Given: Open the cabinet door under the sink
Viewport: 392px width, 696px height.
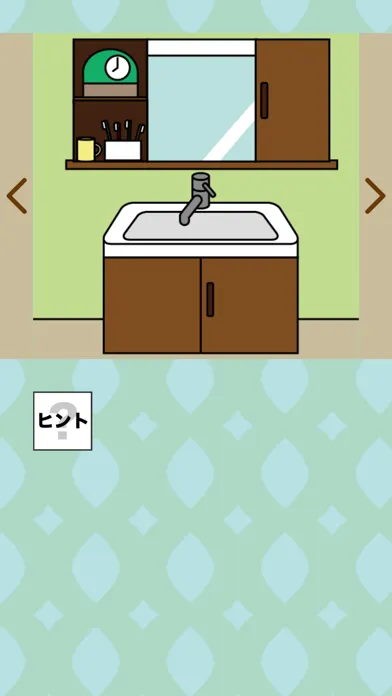Looking at the screenshot, I should point(249,305).
